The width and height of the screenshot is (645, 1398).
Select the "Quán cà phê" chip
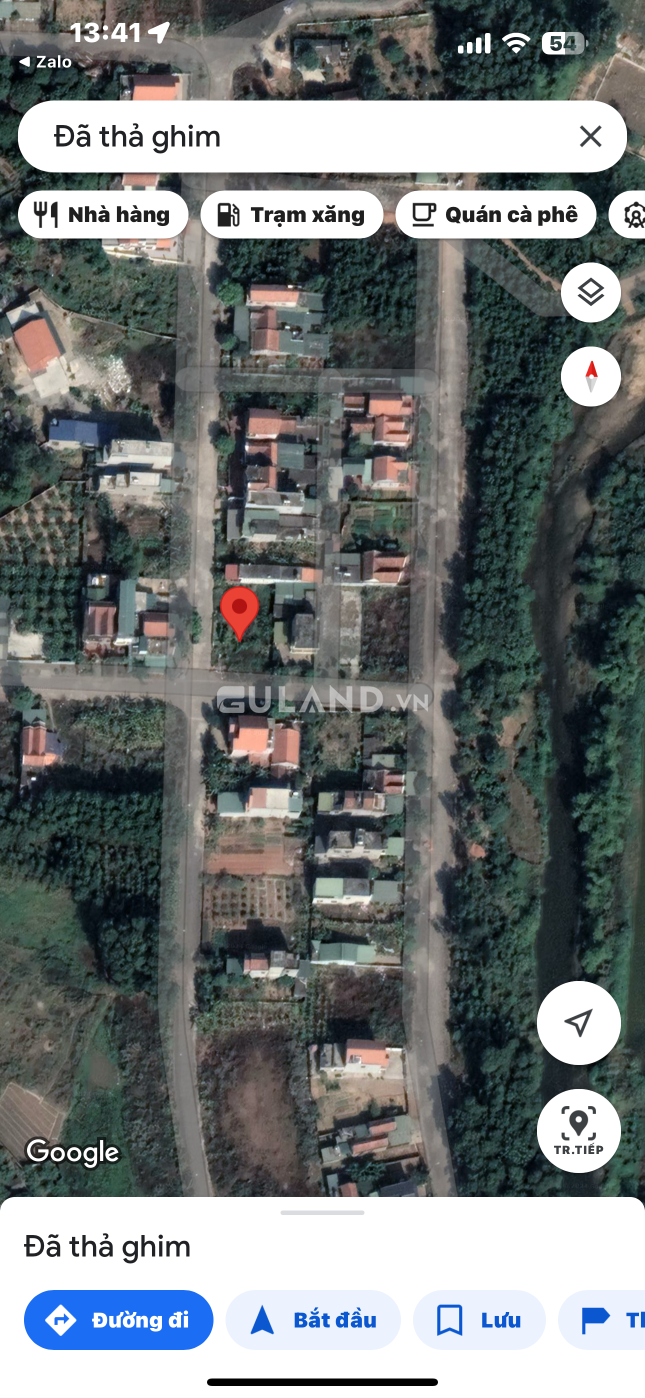(495, 215)
